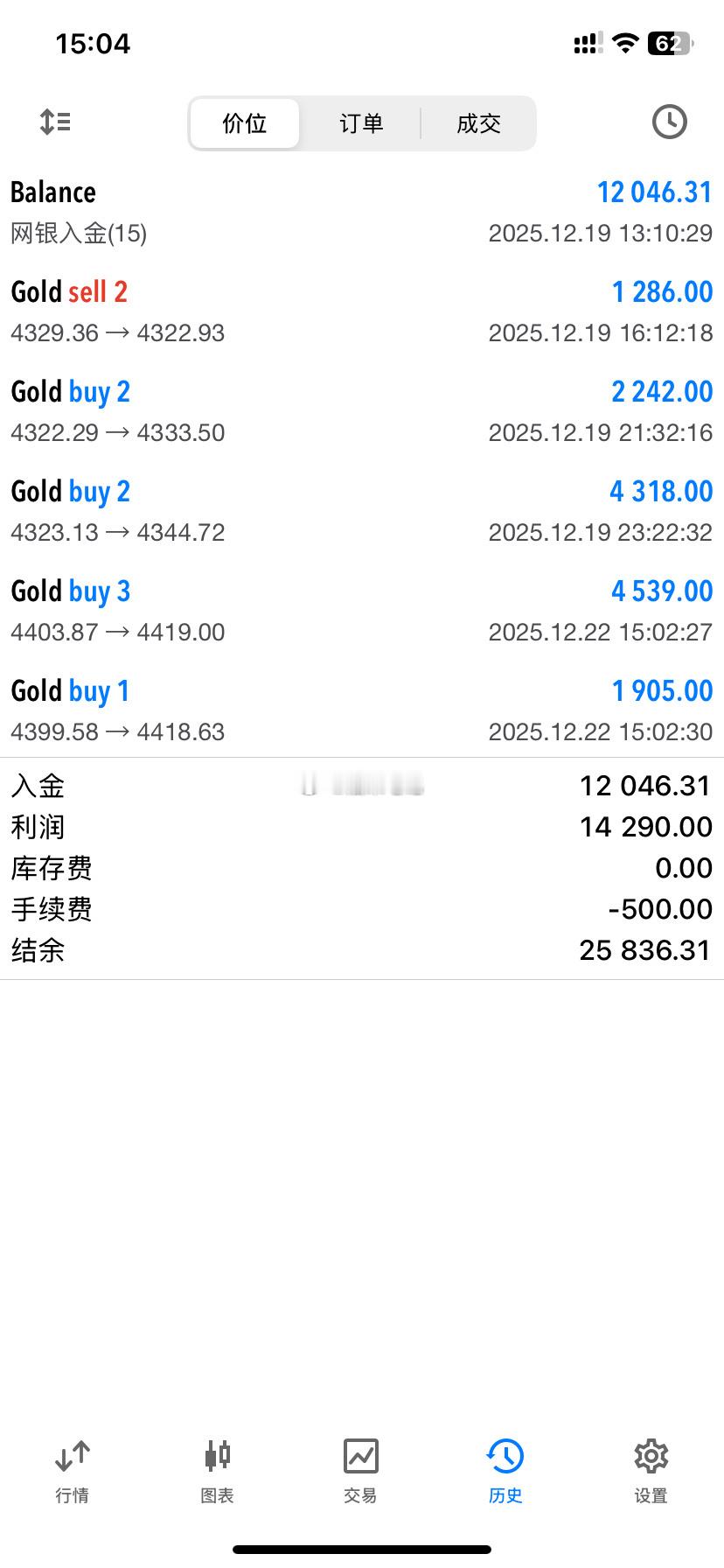The height and width of the screenshot is (1568, 724).
Task: Expand the Gold buy 3 trade
Action: (362, 611)
